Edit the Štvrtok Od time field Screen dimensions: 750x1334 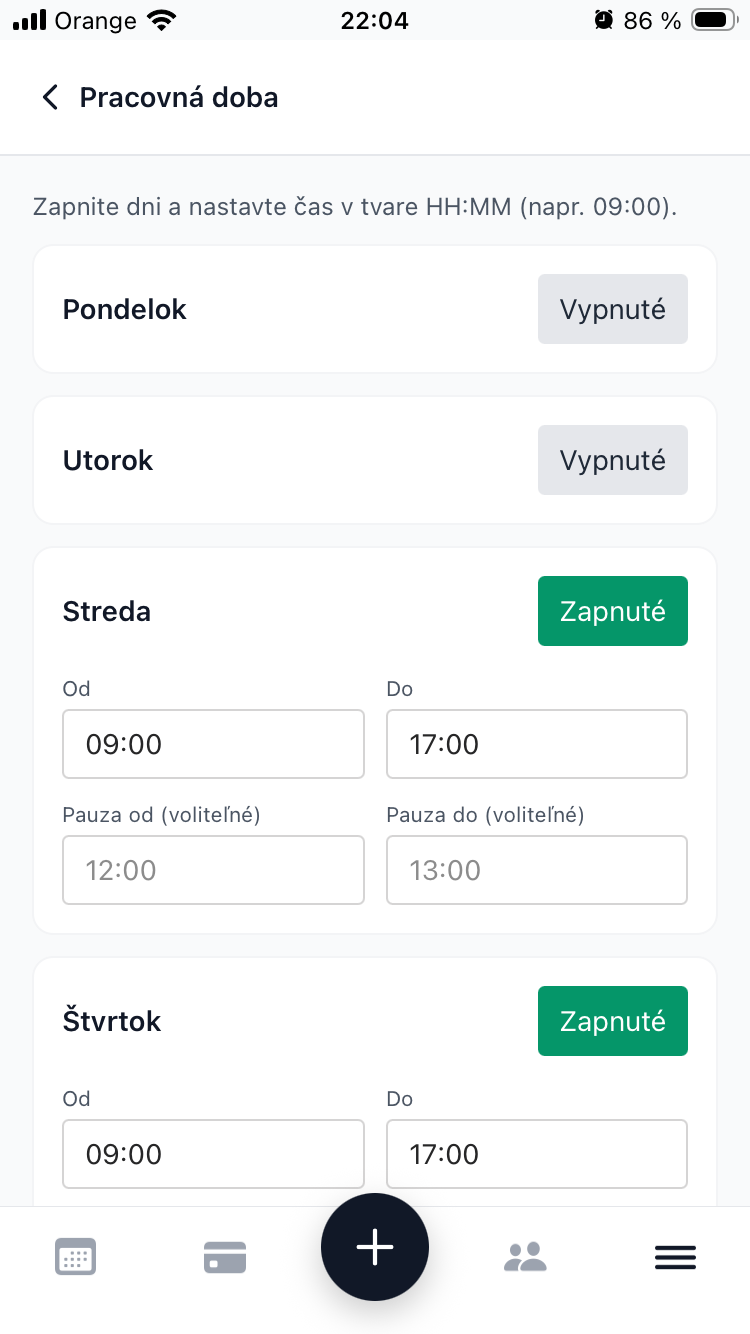coord(213,1154)
